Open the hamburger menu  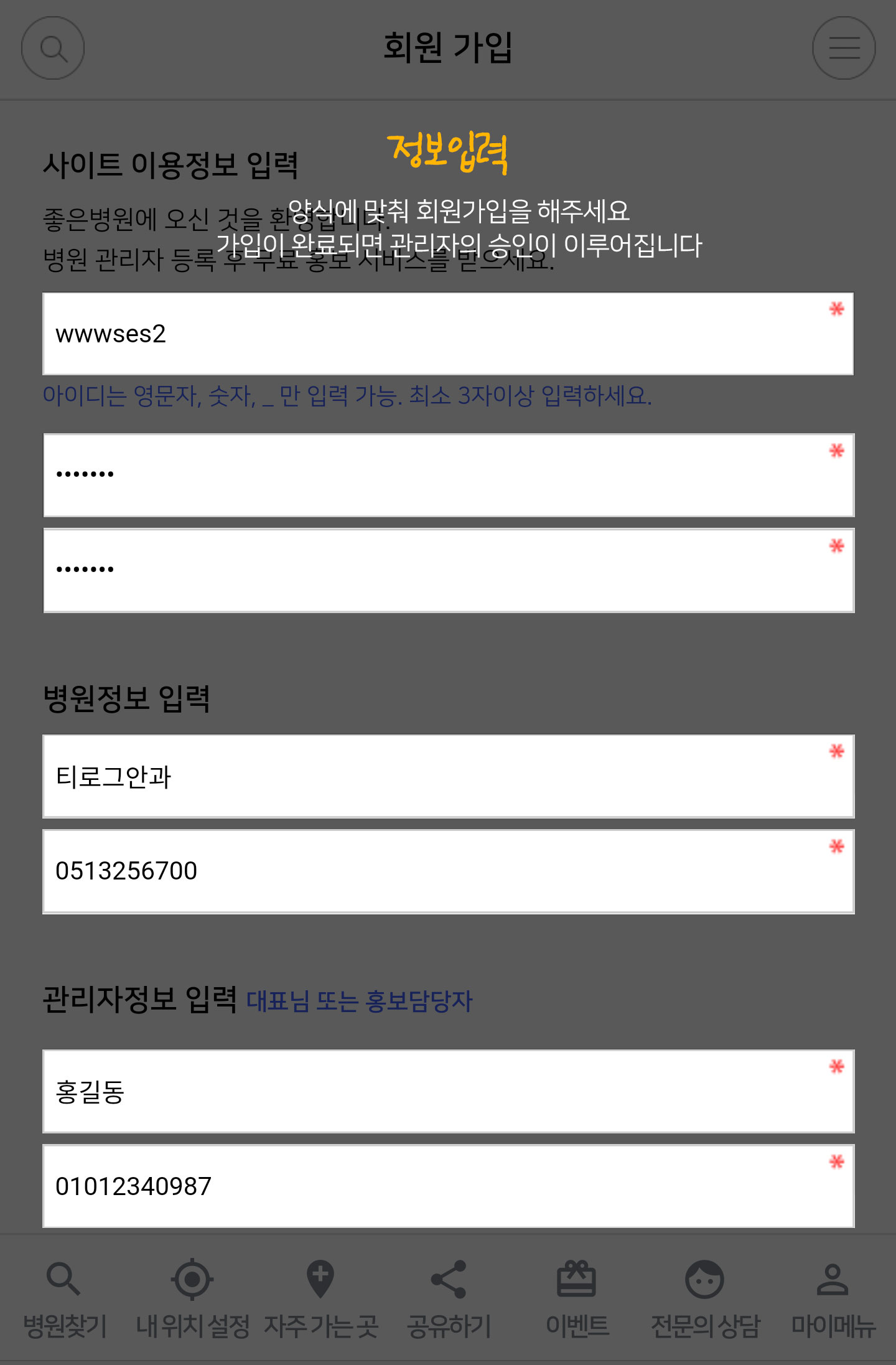(x=844, y=48)
